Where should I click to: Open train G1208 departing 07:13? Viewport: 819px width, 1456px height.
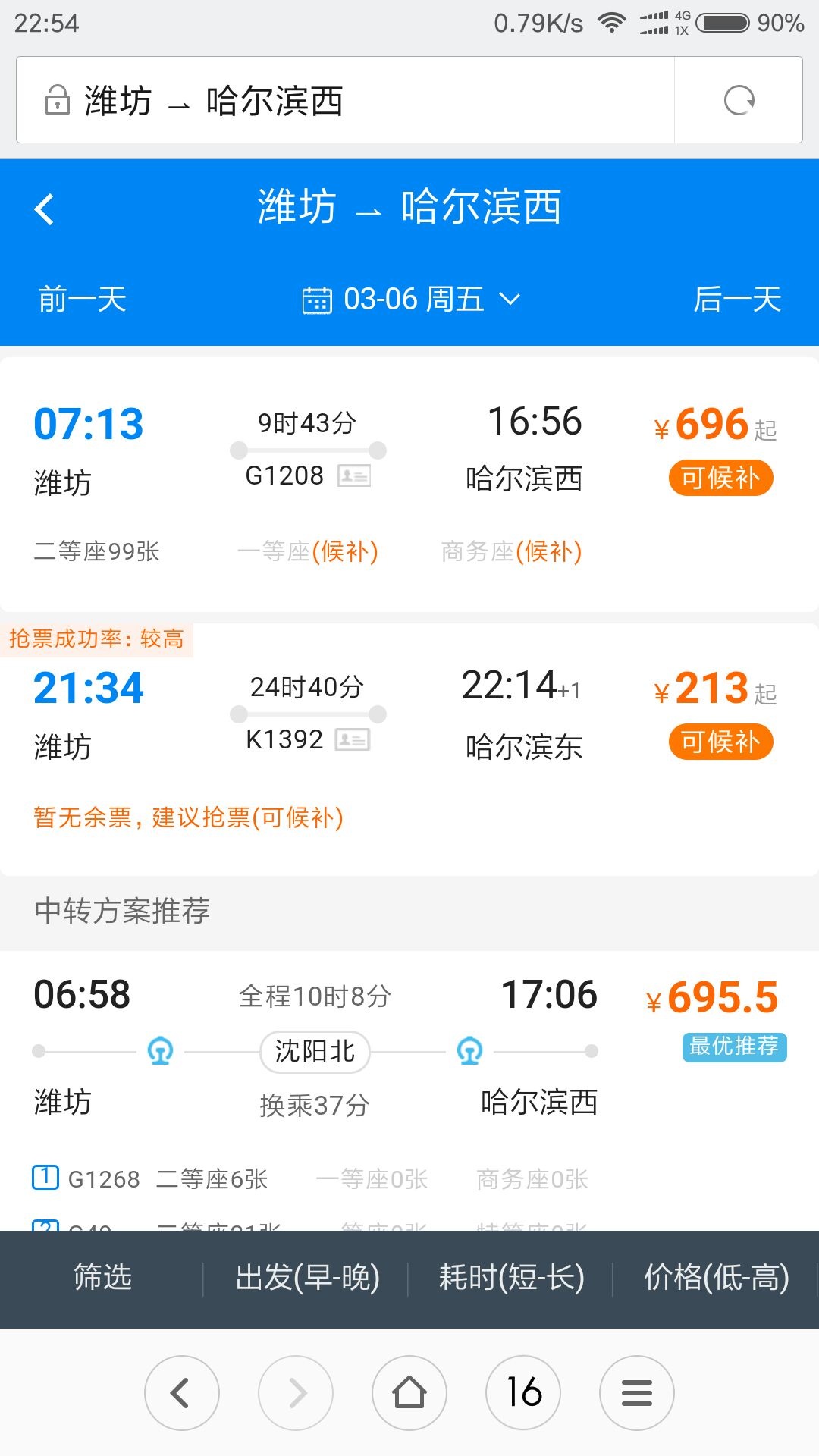(409, 485)
